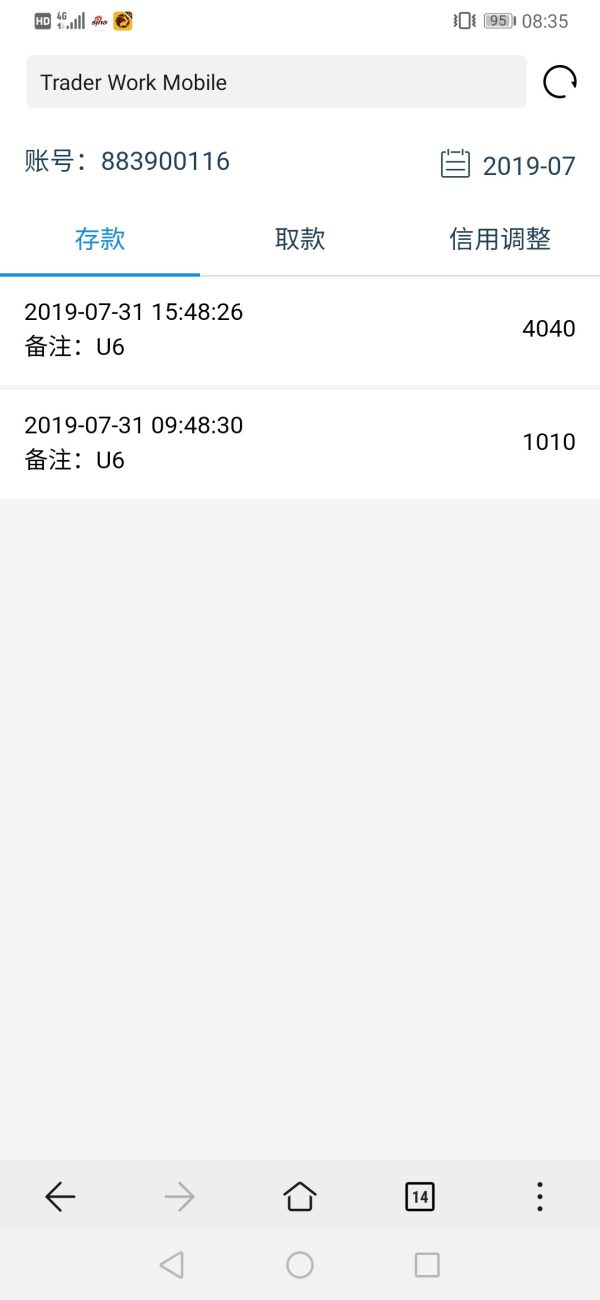Open the 2019-07 month picker
Screen dimensions: 600x1300
[x=509, y=165]
